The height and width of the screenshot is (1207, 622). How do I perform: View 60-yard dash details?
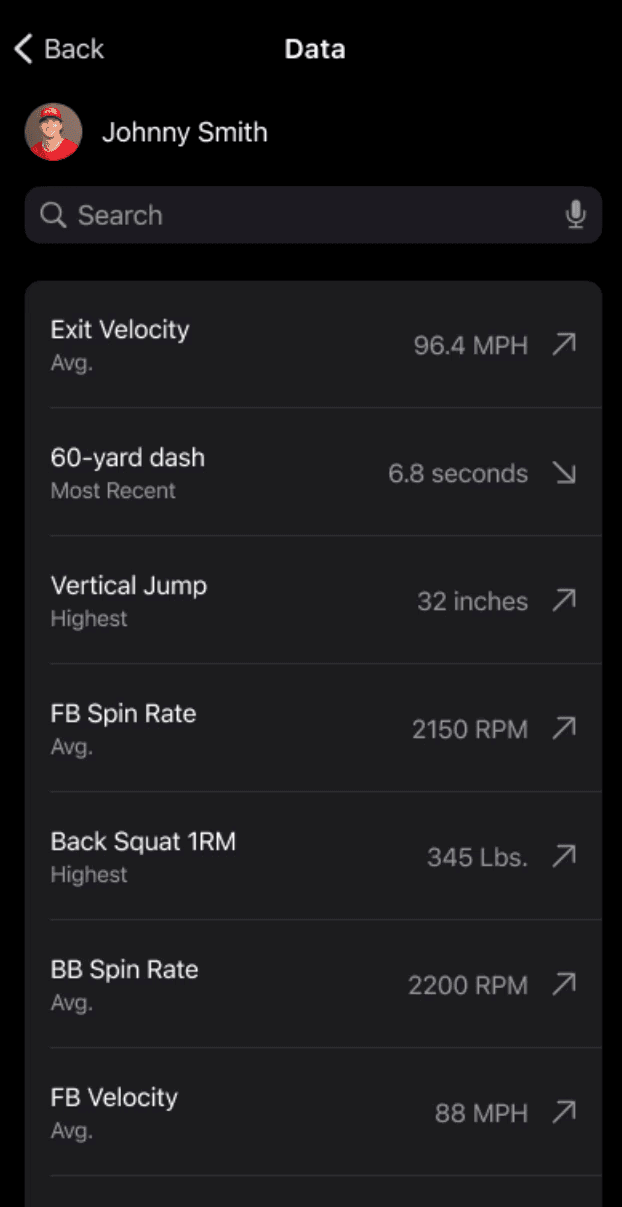pos(313,472)
